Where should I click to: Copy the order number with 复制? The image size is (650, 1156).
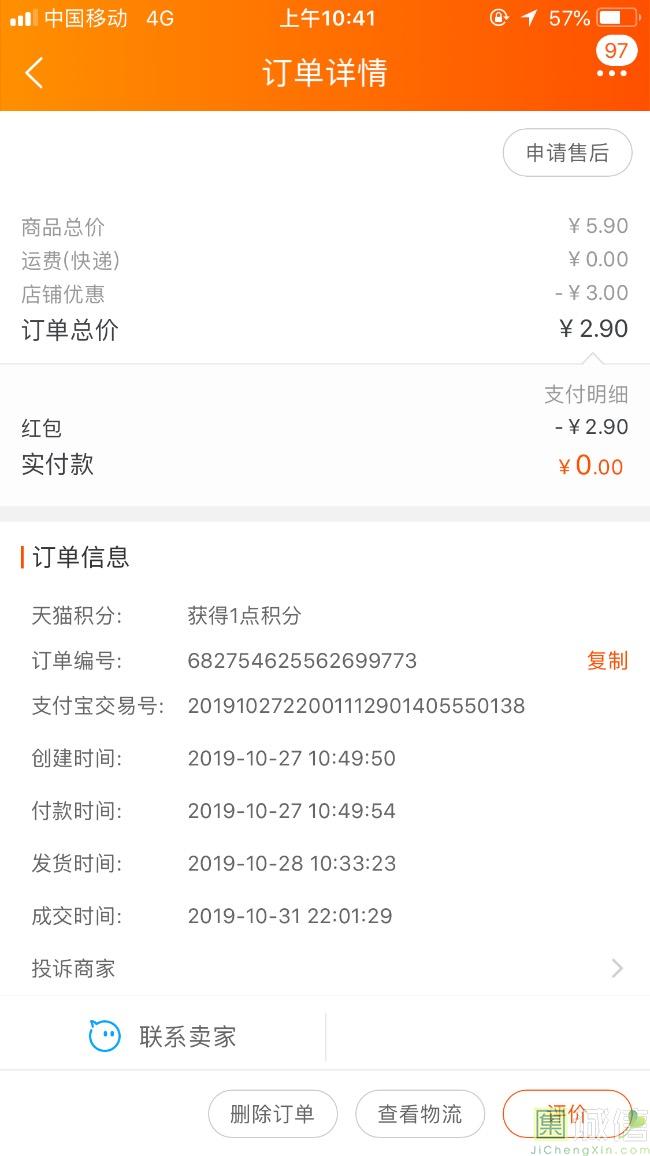click(x=606, y=660)
